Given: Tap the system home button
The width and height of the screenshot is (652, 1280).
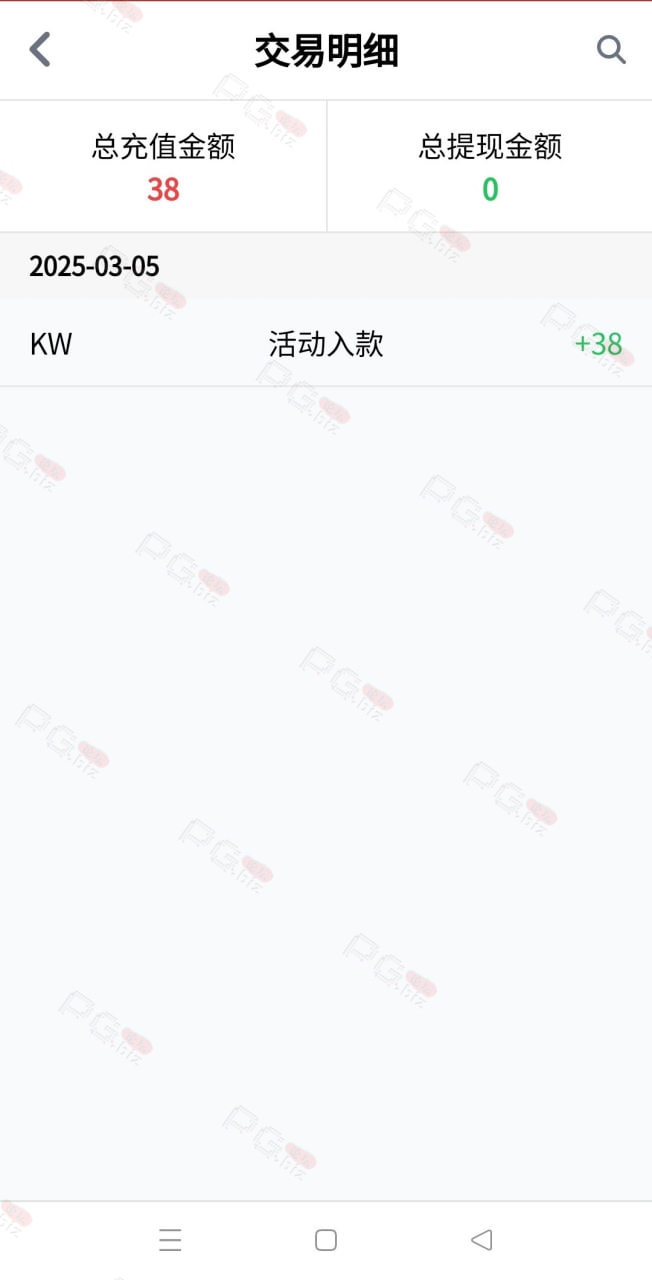Looking at the screenshot, I should point(326,1240).
